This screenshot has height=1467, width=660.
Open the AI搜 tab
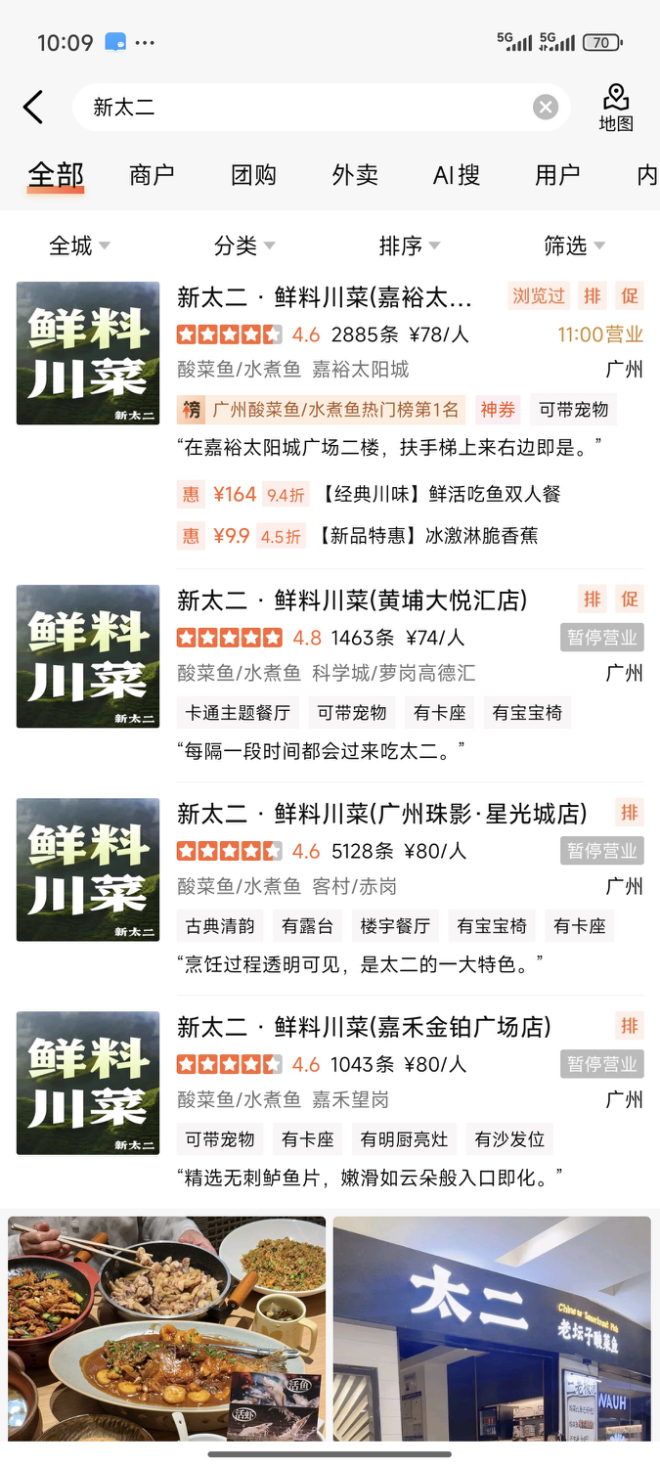click(456, 175)
